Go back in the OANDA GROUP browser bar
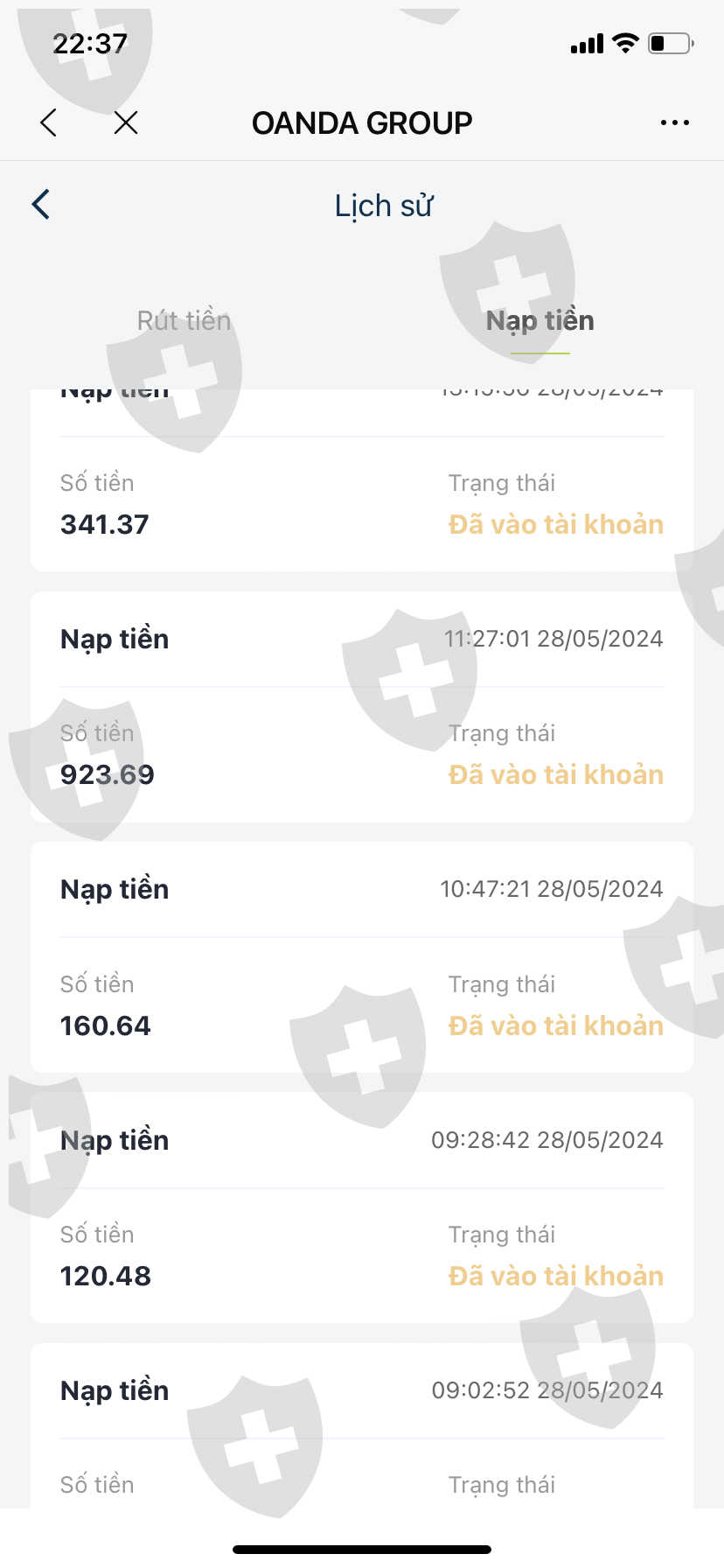The width and height of the screenshot is (724, 1568). [49, 123]
